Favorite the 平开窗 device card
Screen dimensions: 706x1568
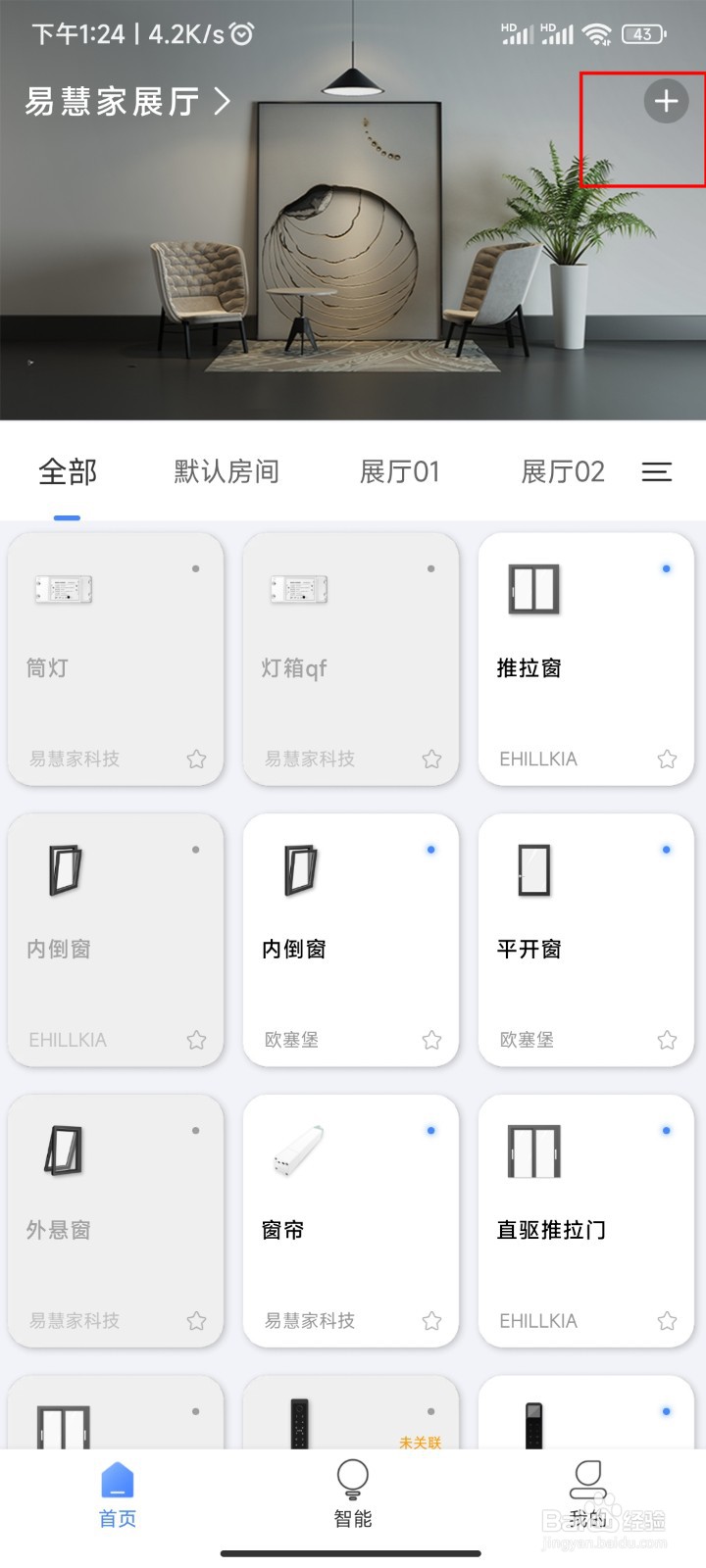666,1040
